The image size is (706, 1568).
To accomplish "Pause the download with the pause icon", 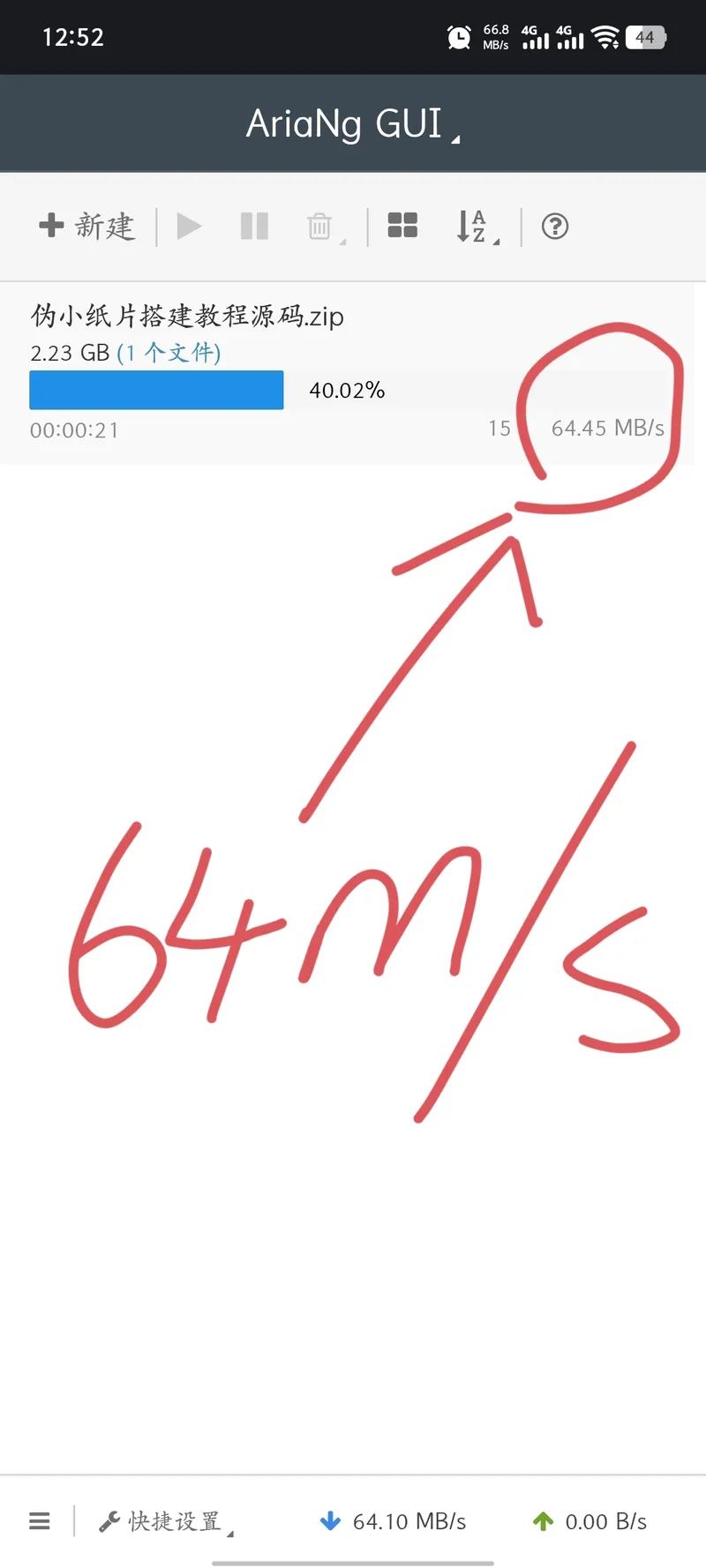I will [254, 227].
